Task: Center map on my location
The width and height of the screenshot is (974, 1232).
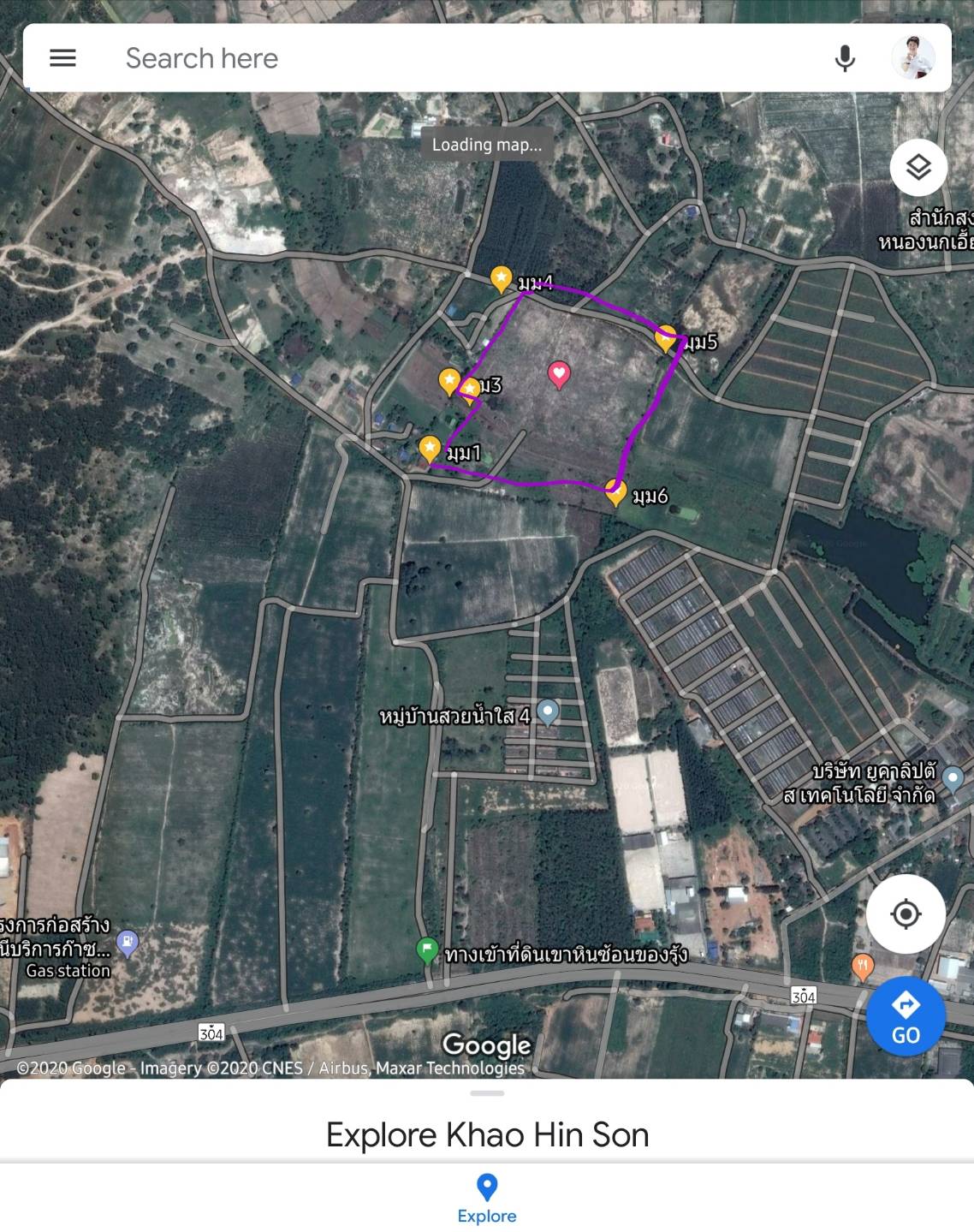Action: [906, 914]
